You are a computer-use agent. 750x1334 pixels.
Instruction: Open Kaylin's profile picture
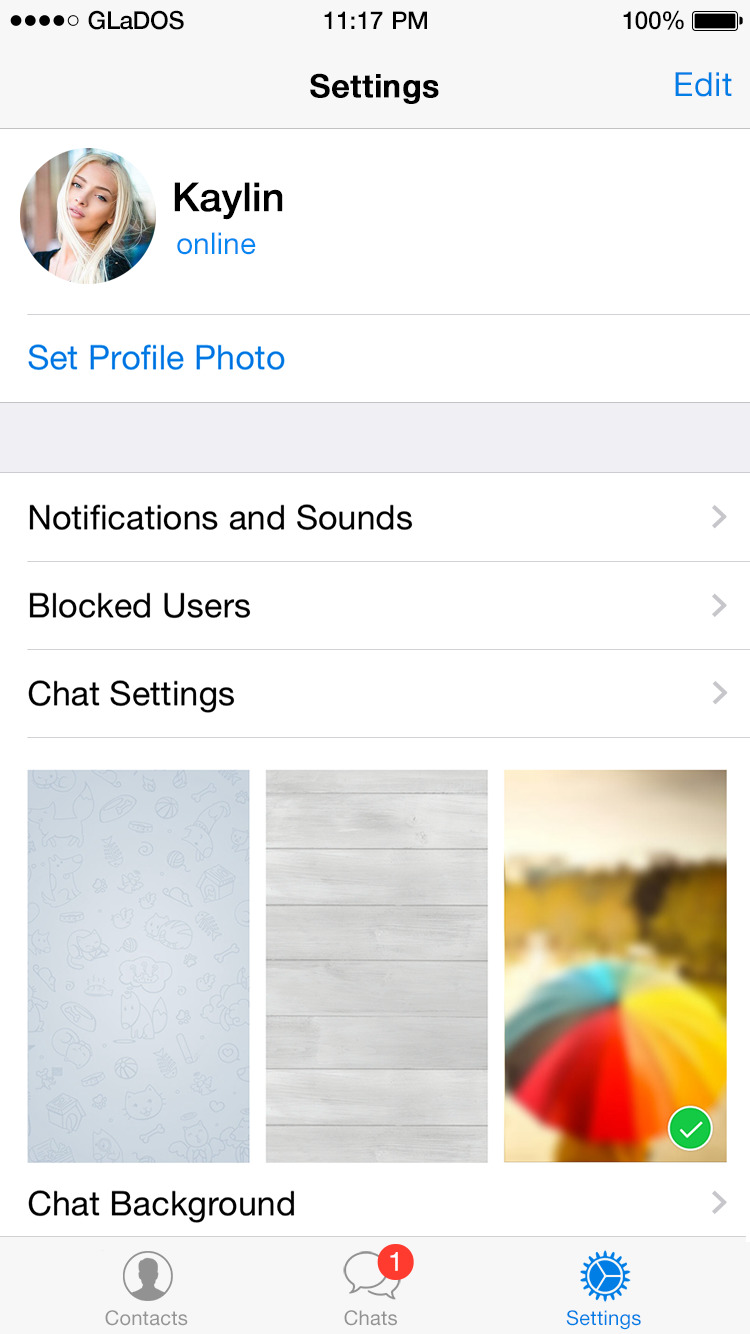(x=88, y=216)
